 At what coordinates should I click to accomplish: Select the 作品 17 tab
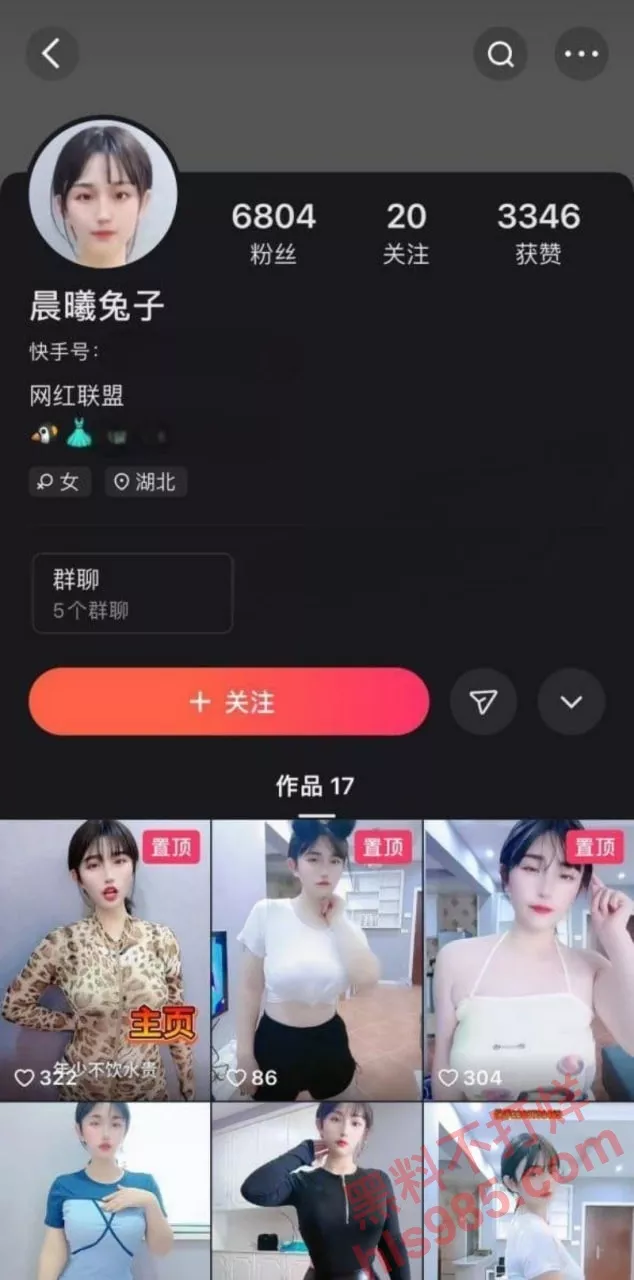(315, 786)
